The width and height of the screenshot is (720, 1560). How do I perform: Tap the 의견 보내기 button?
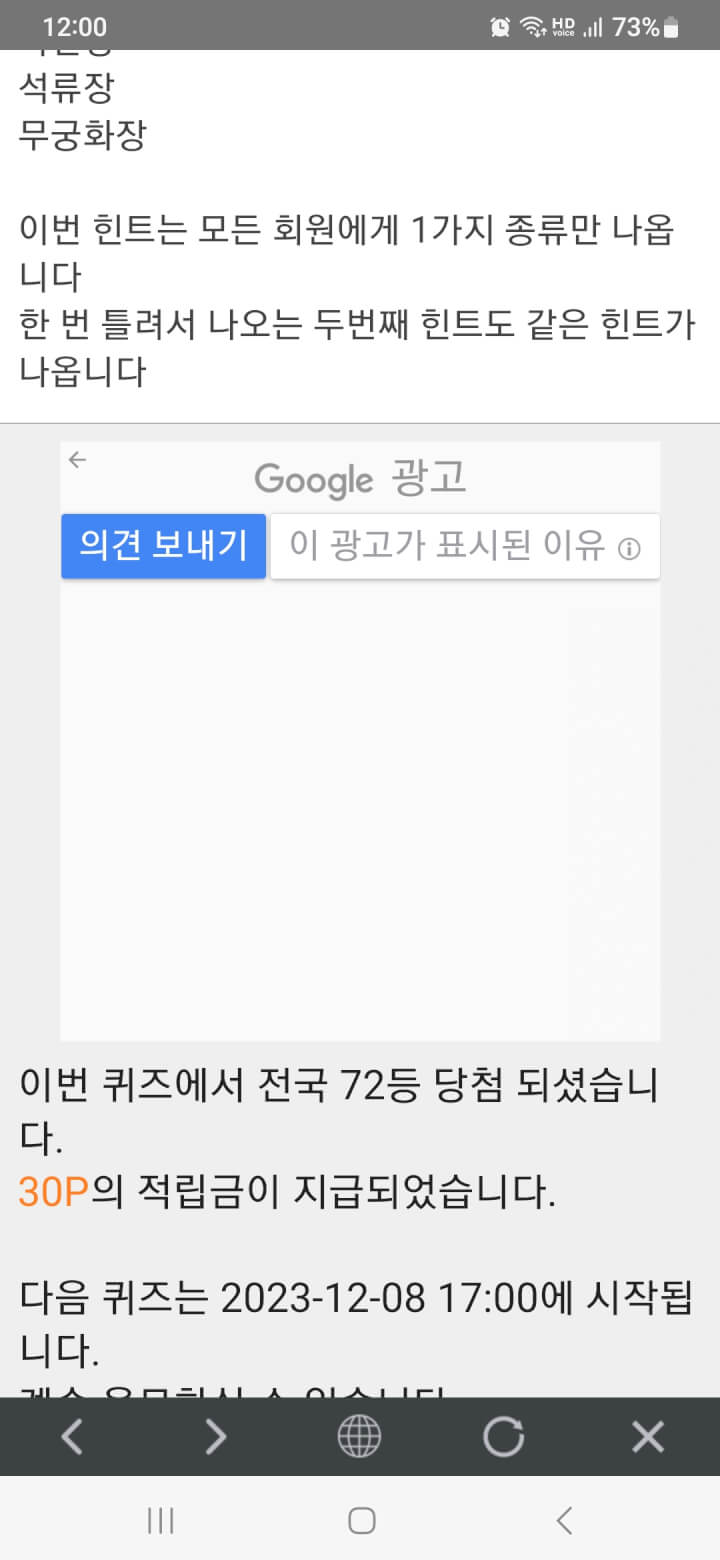(x=164, y=546)
